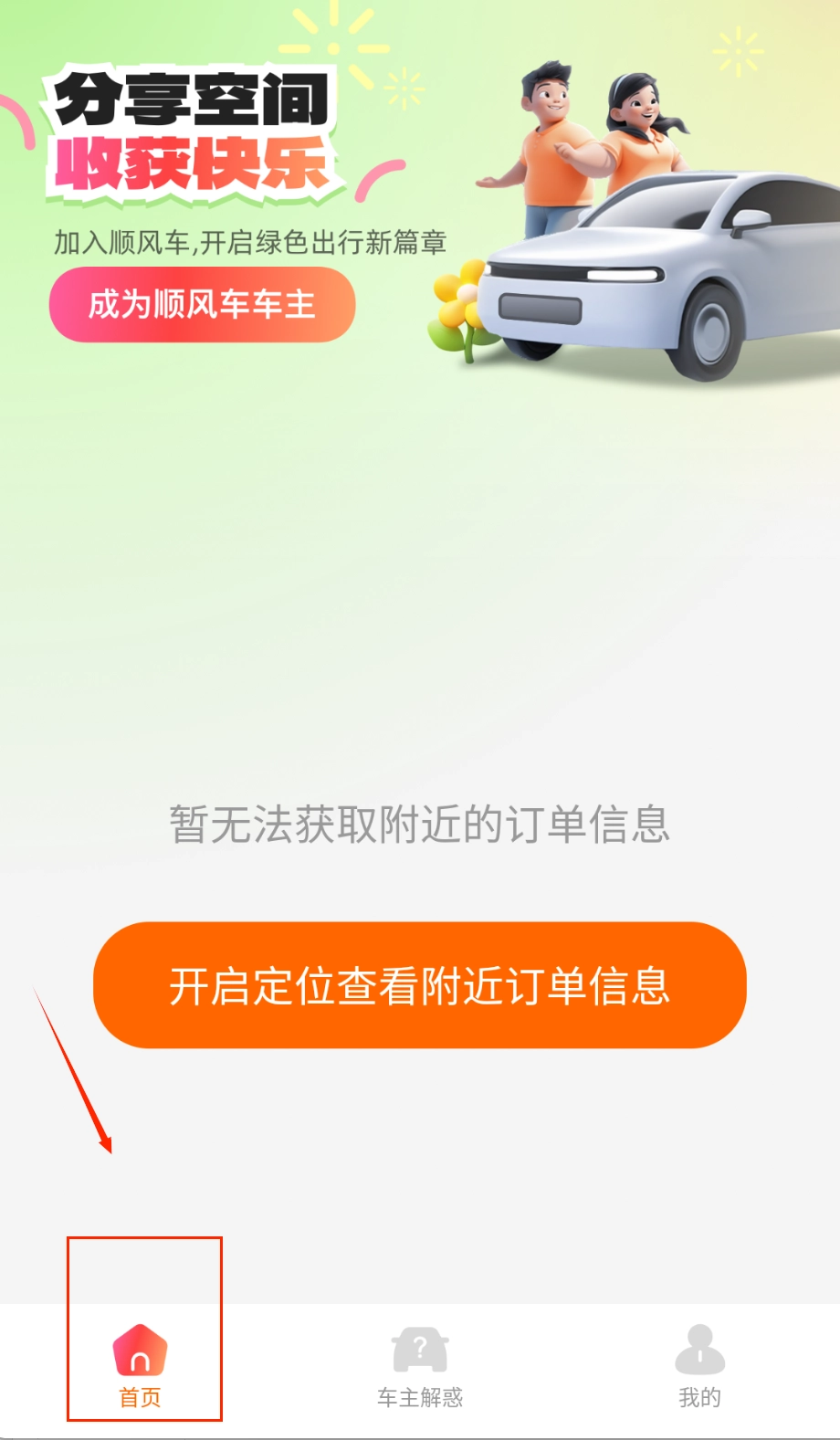Screen dimensions: 840x1440
Task: Tap 开启定位查看附近订单信息 button
Action: point(420,985)
